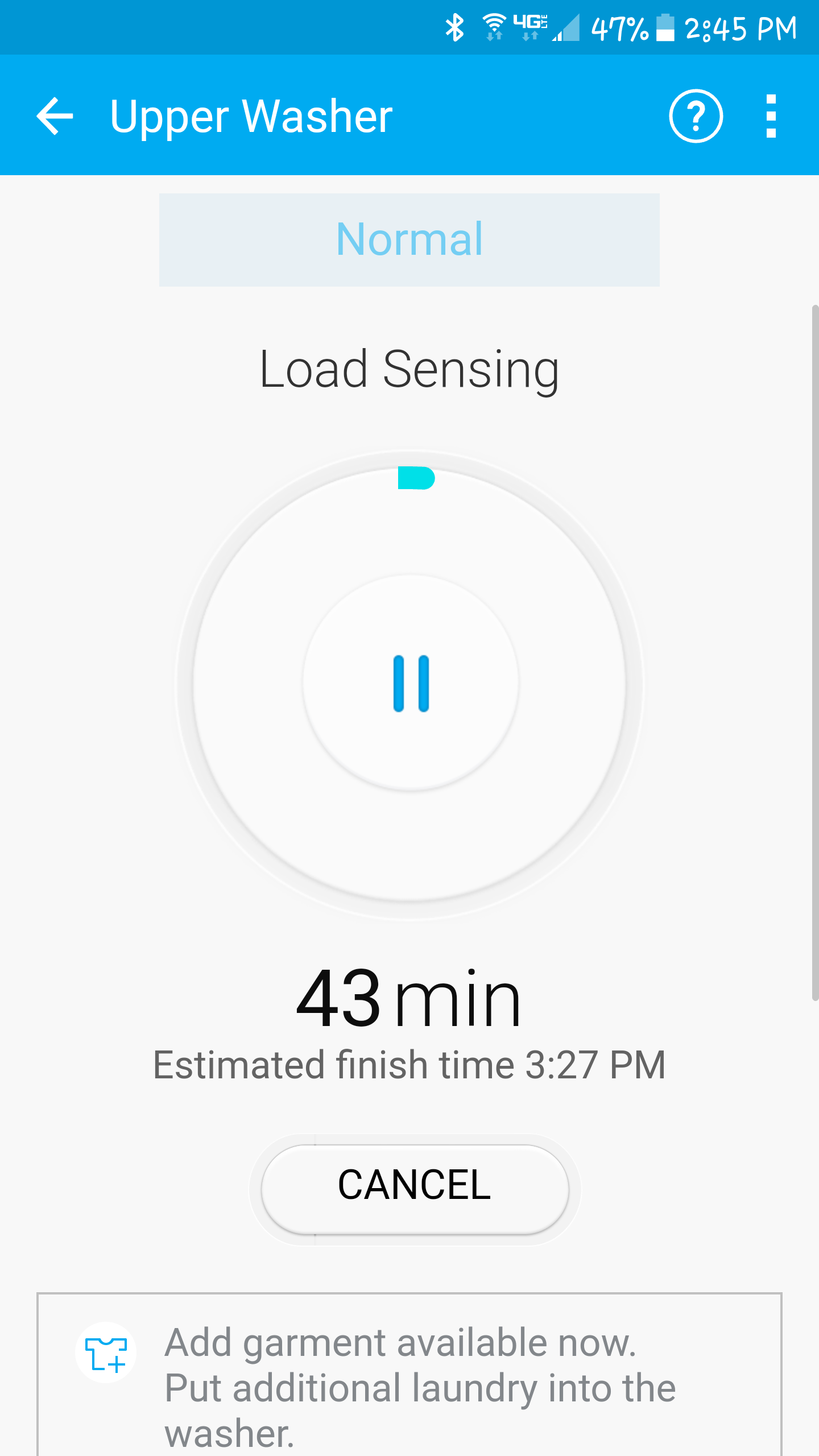Cancel the current wash cycle
The width and height of the screenshot is (819, 1456).
[x=415, y=1189]
